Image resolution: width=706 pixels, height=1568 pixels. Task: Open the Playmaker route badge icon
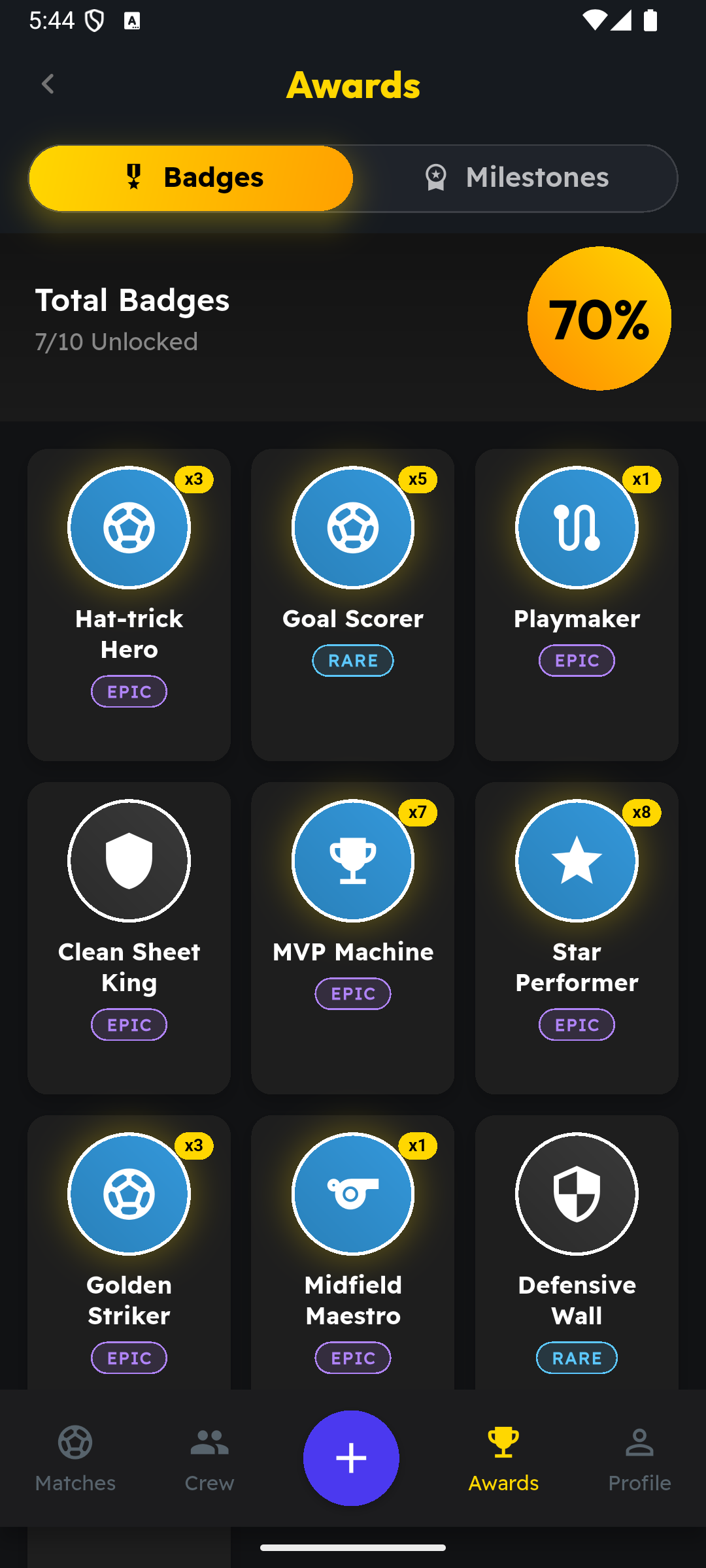pyautogui.click(x=576, y=528)
